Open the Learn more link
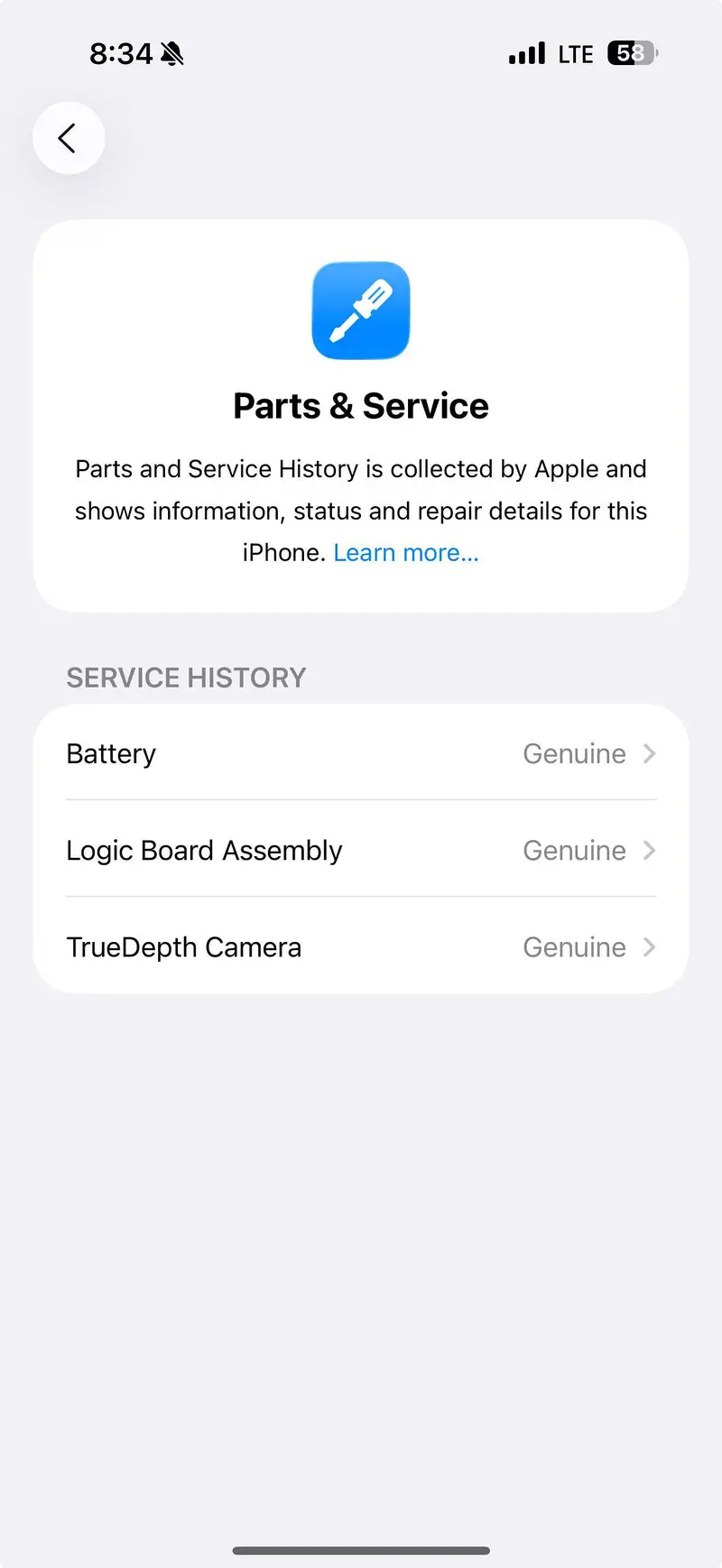722x1568 pixels. coord(405,552)
